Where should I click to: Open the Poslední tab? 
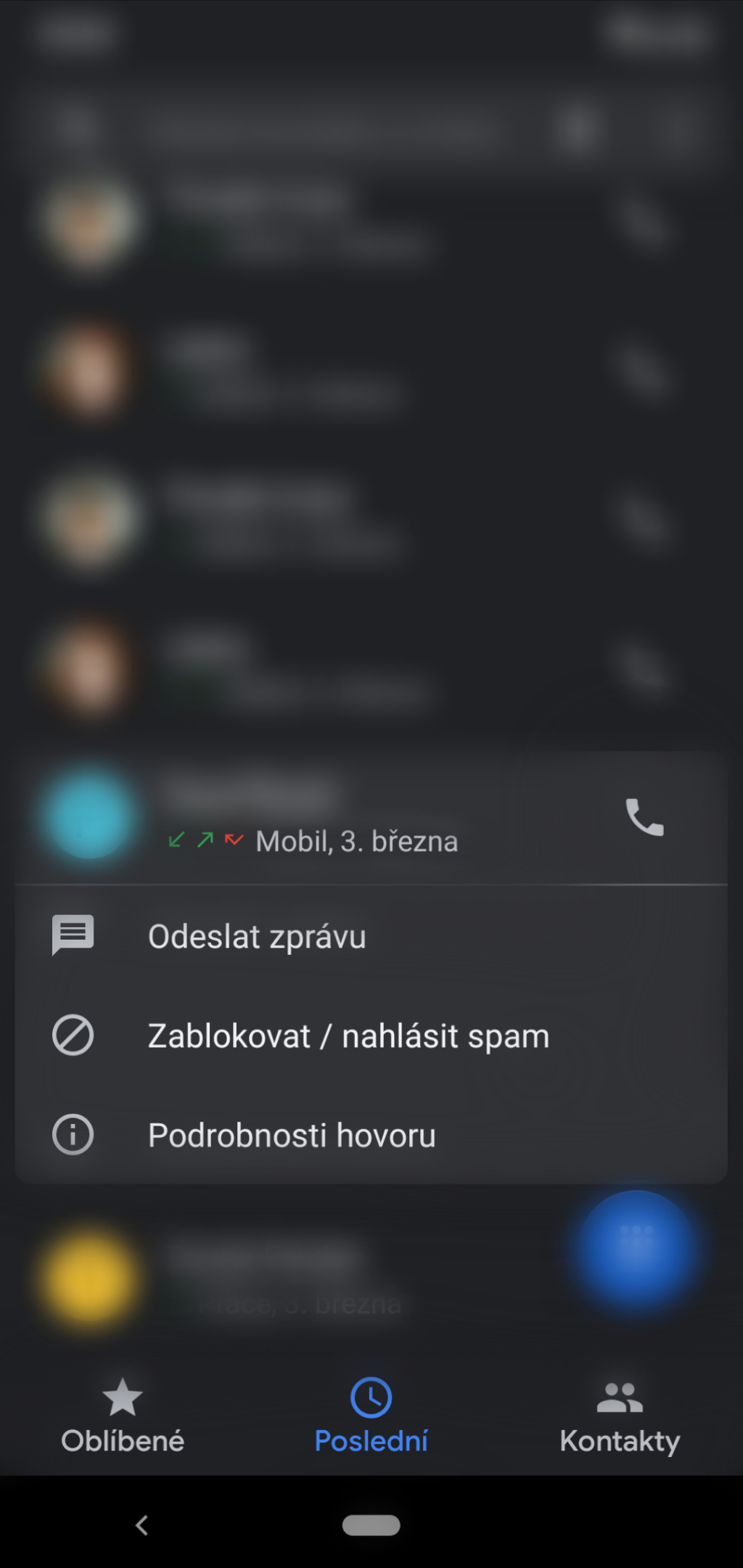[371, 1416]
